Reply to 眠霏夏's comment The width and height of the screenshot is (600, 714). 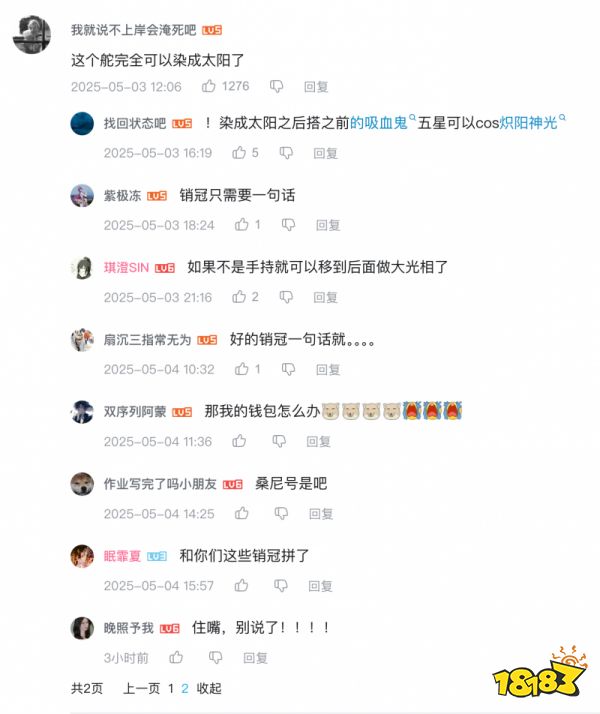coord(326,585)
